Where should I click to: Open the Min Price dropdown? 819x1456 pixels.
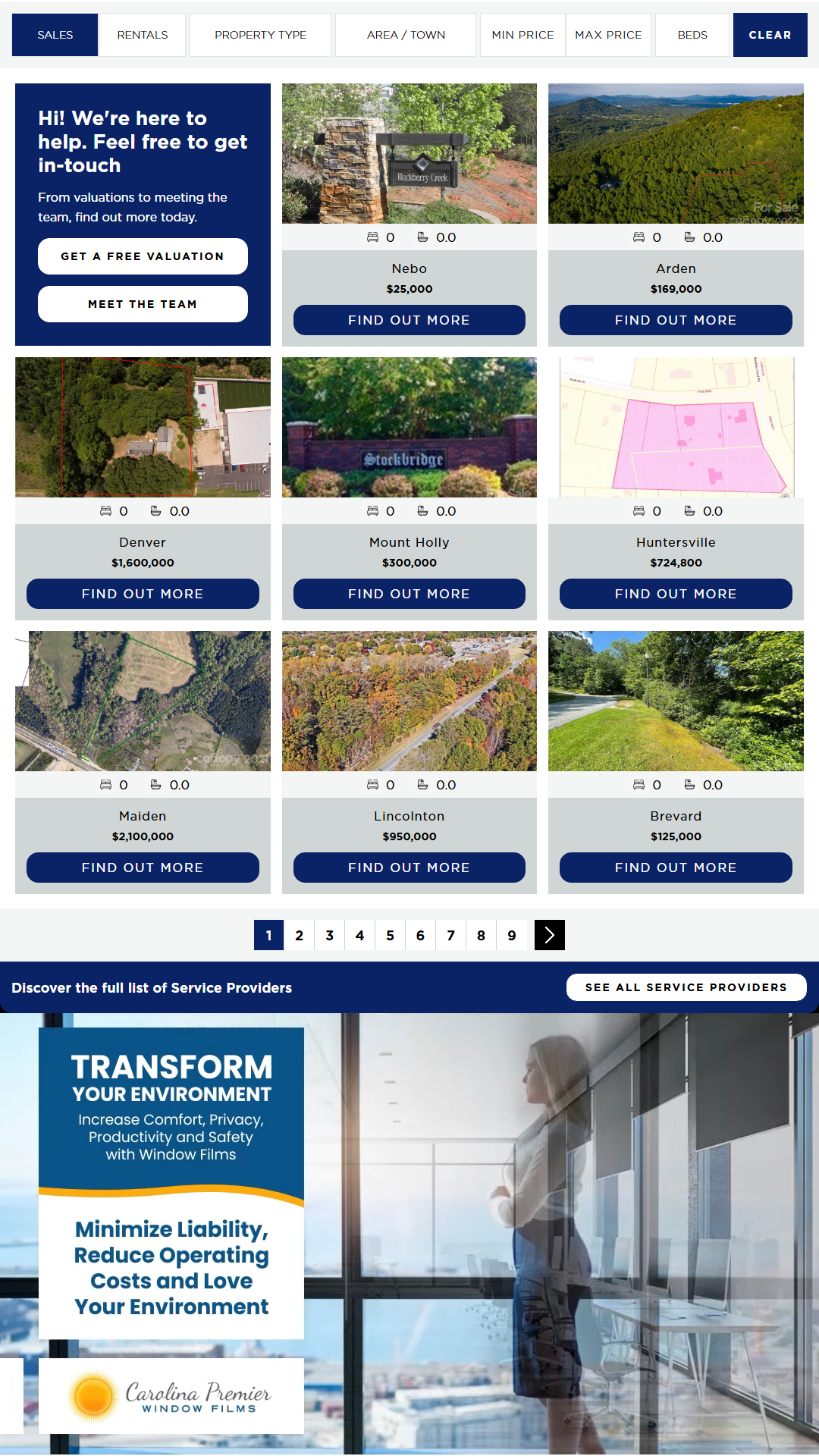click(x=522, y=35)
